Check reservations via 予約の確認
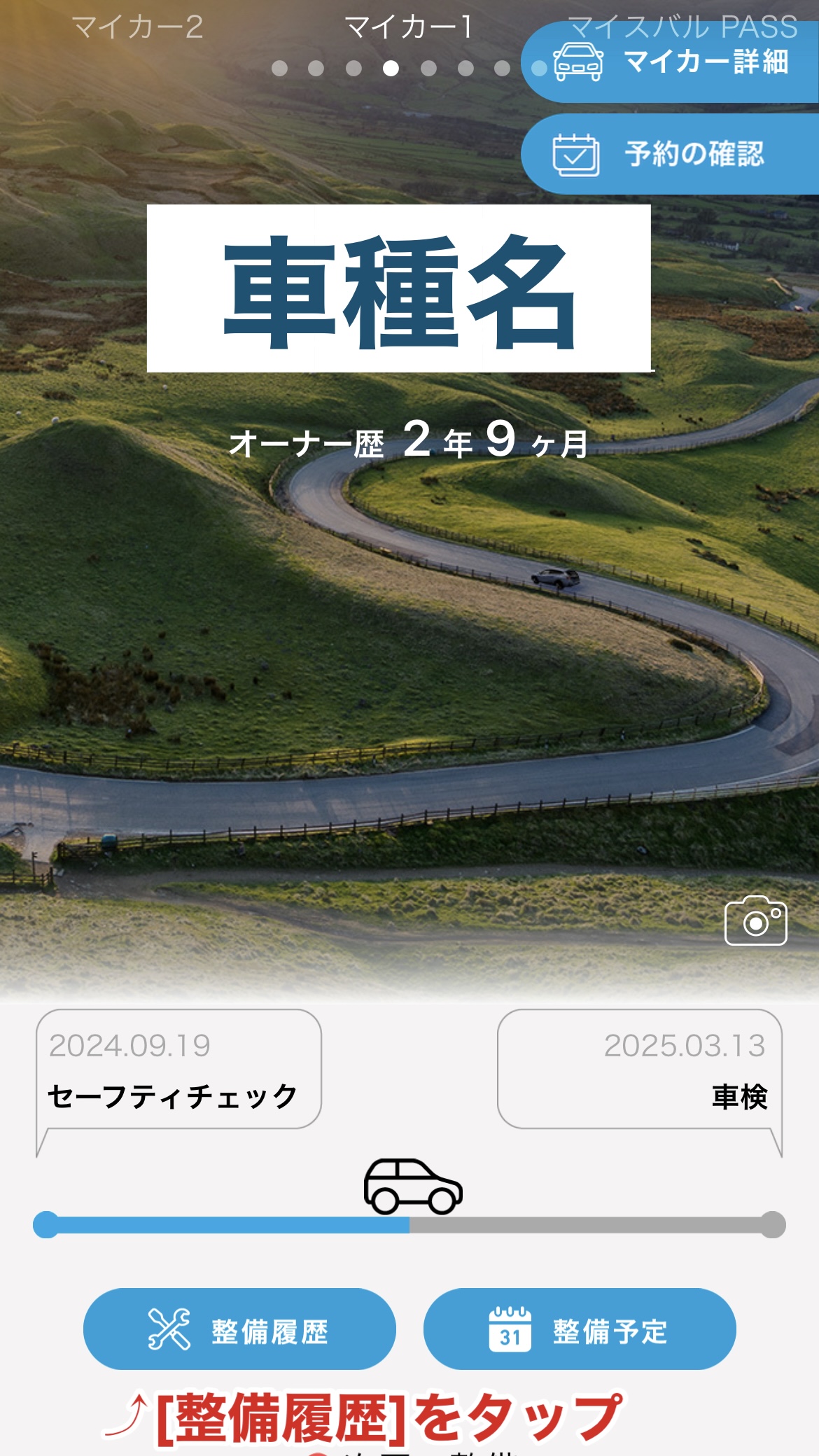This screenshot has height=1456, width=819. click(672, 154)
